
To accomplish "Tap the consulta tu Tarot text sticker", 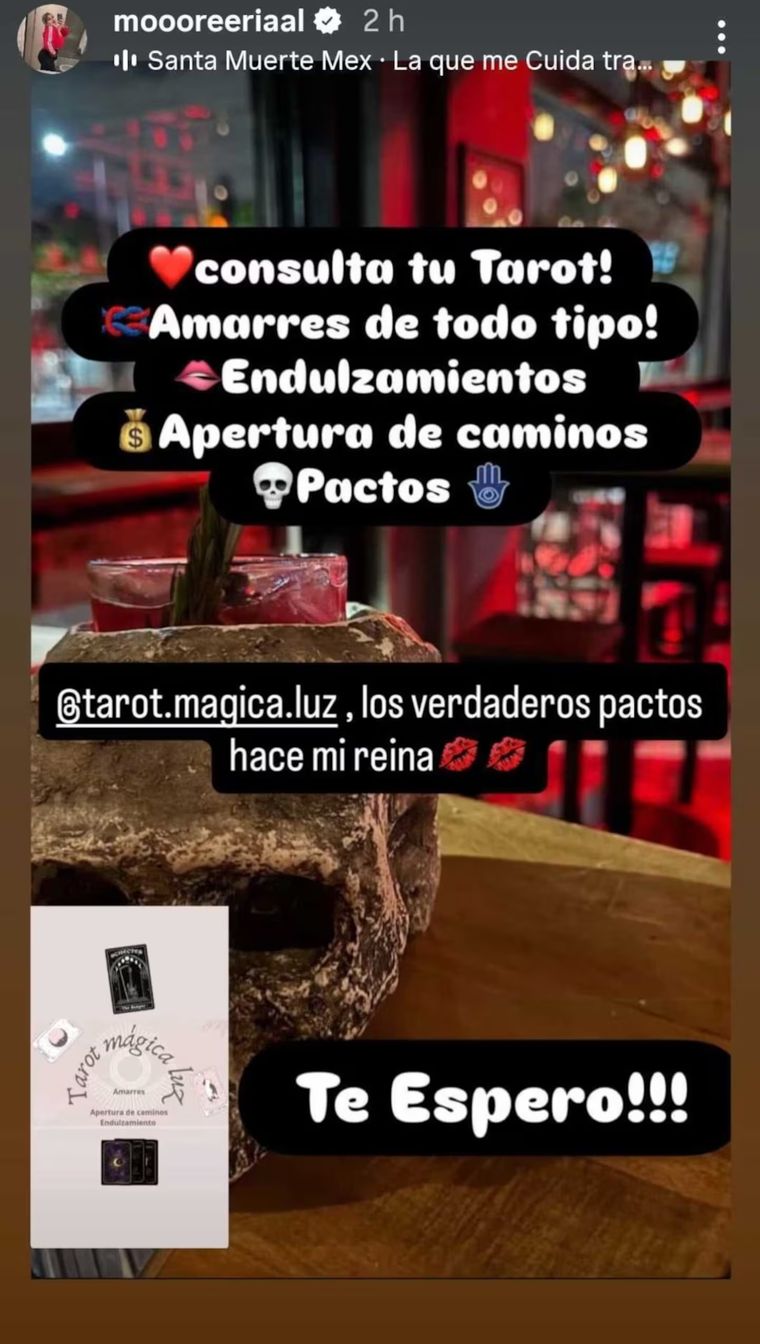I will [x=400, y=266].
